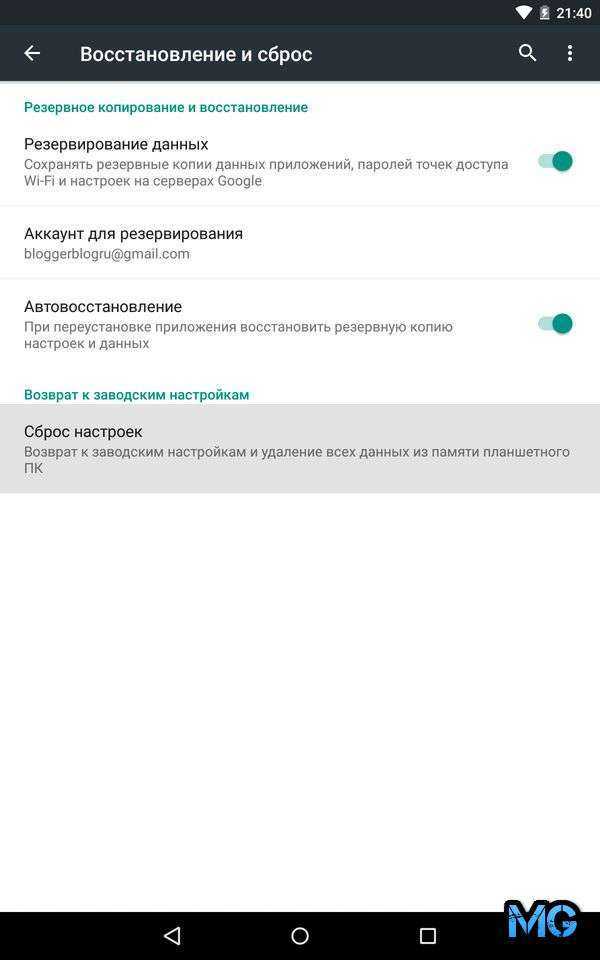Open the recent apps button
Screen dimensions: 600x960
click(427, 936)
